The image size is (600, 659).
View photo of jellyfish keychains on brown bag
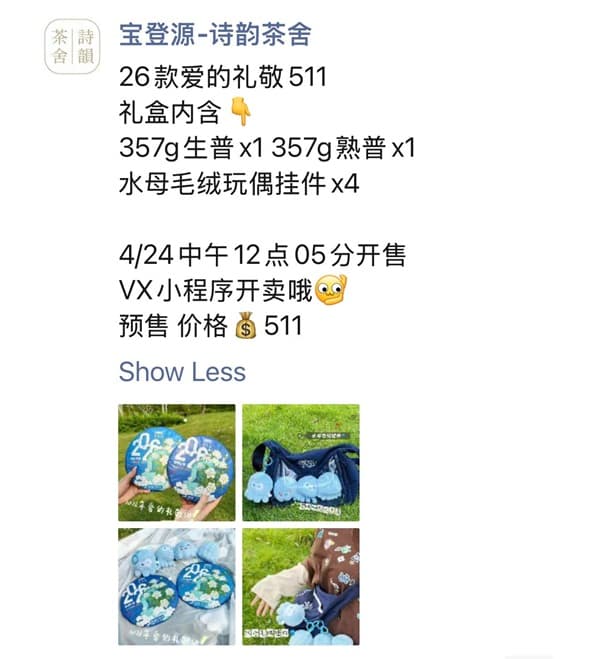click(300, 586)
